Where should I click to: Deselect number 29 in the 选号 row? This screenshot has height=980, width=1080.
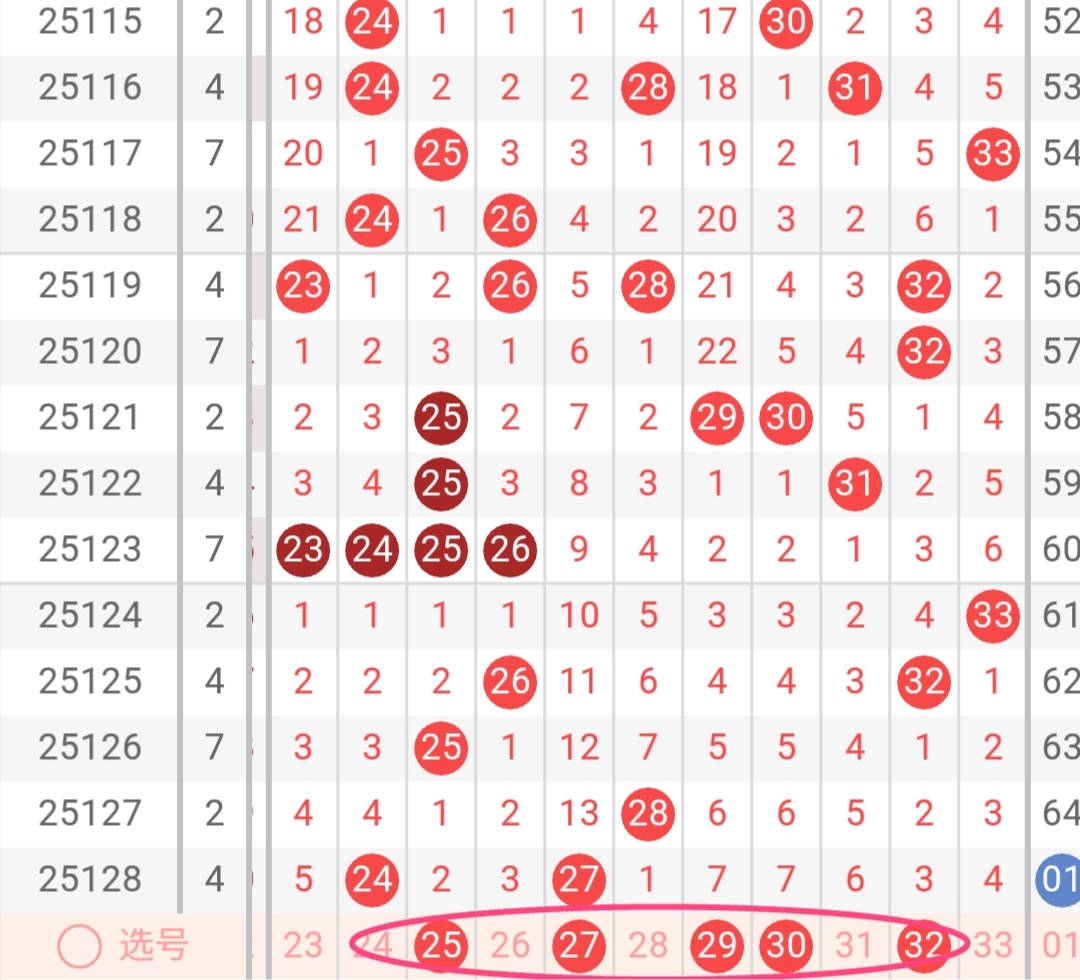(x=717, y=945)
